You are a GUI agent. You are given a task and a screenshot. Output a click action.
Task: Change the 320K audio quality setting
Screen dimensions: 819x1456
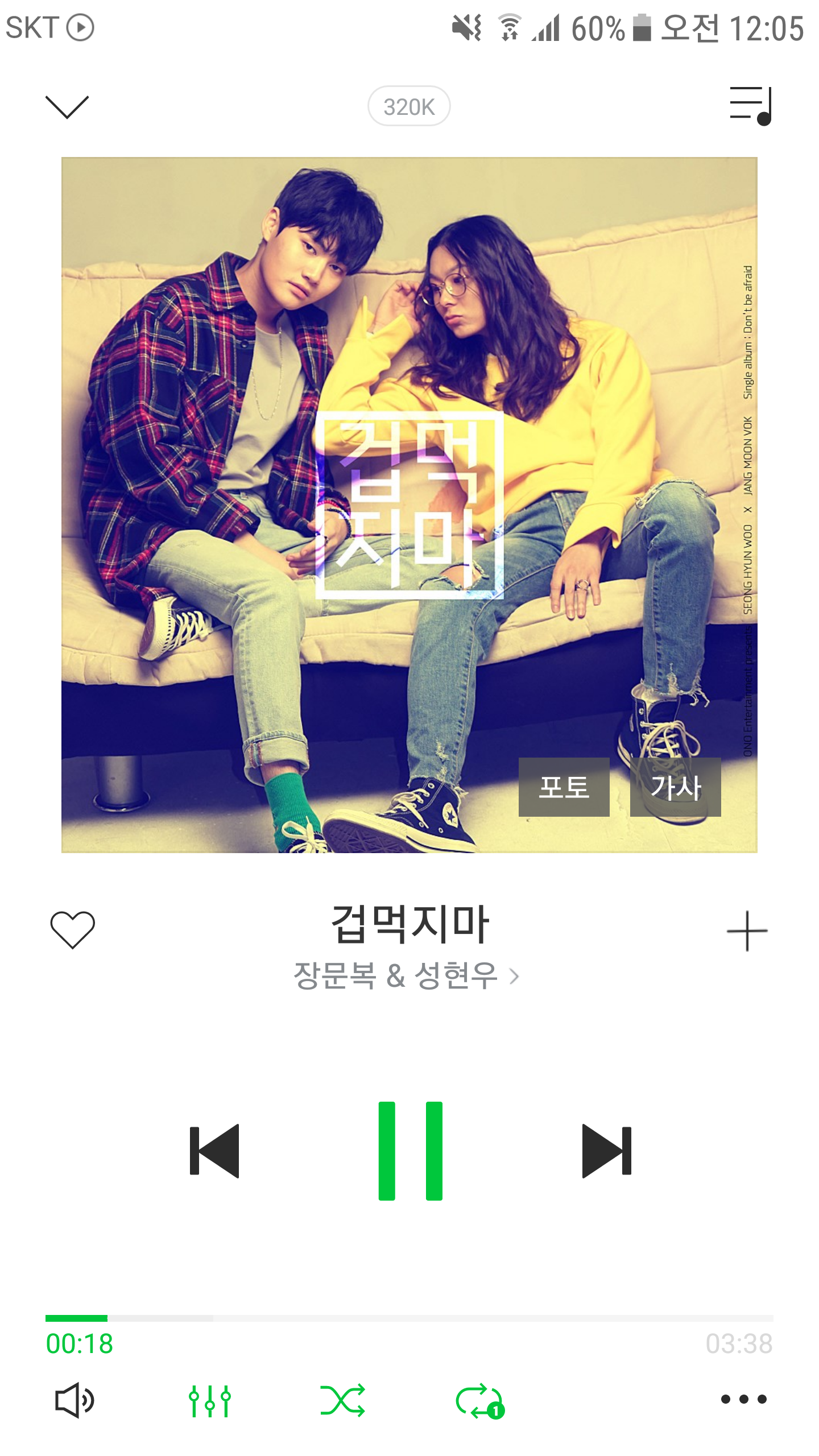pos(409,106)
